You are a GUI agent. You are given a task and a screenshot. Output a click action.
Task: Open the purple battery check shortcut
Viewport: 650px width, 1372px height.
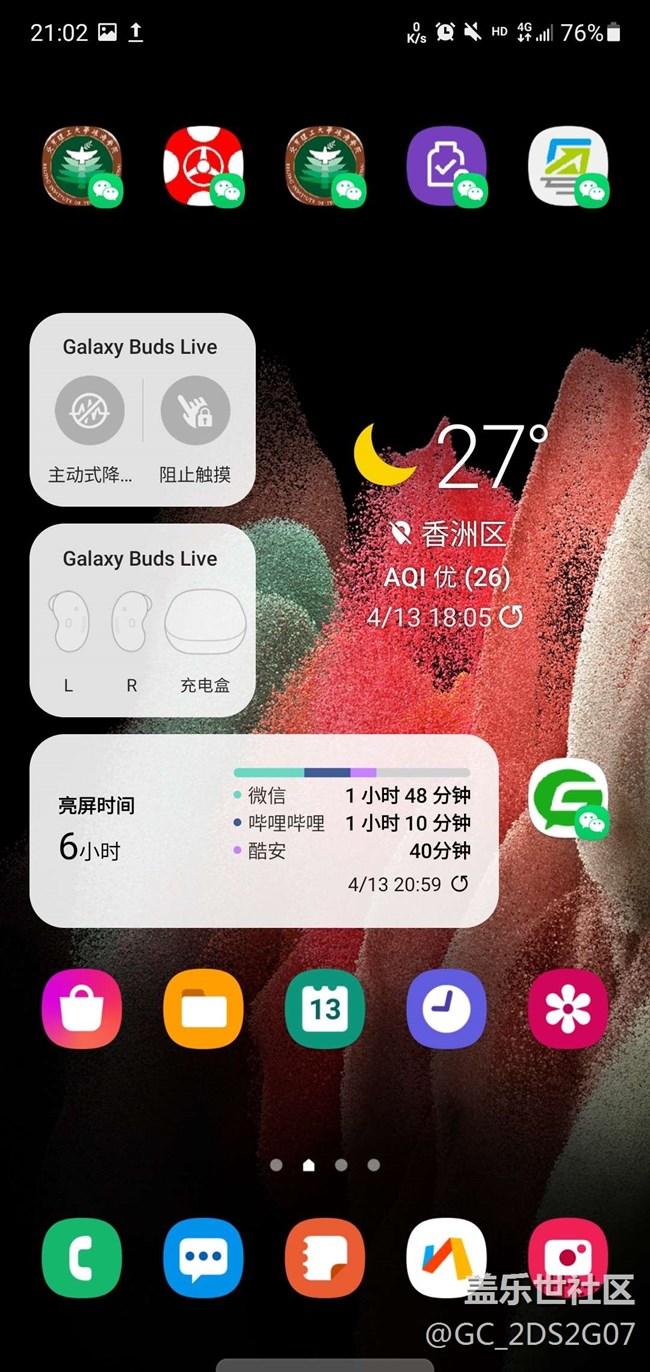tap(446, 167)
